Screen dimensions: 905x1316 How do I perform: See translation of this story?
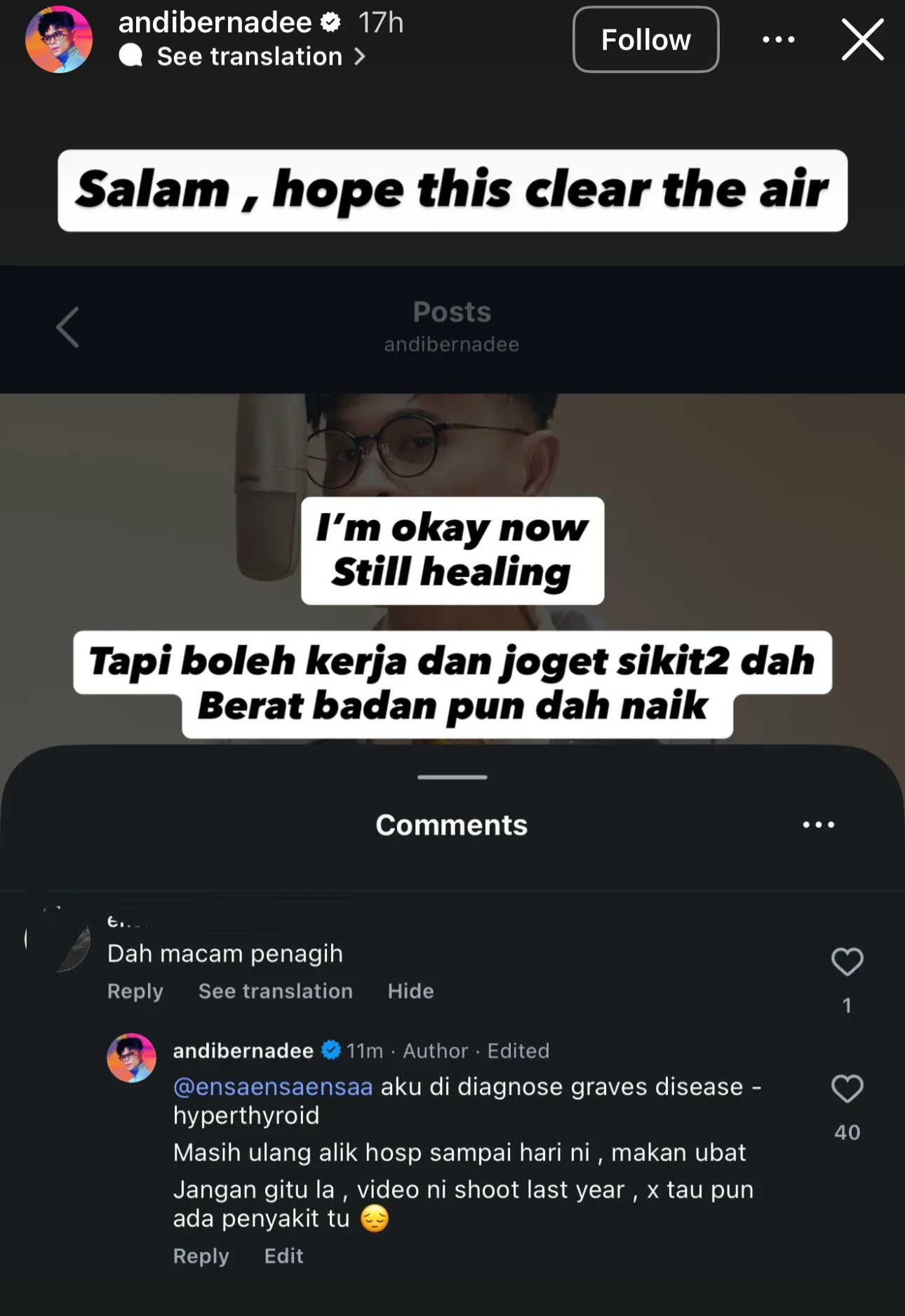point(250,56)
